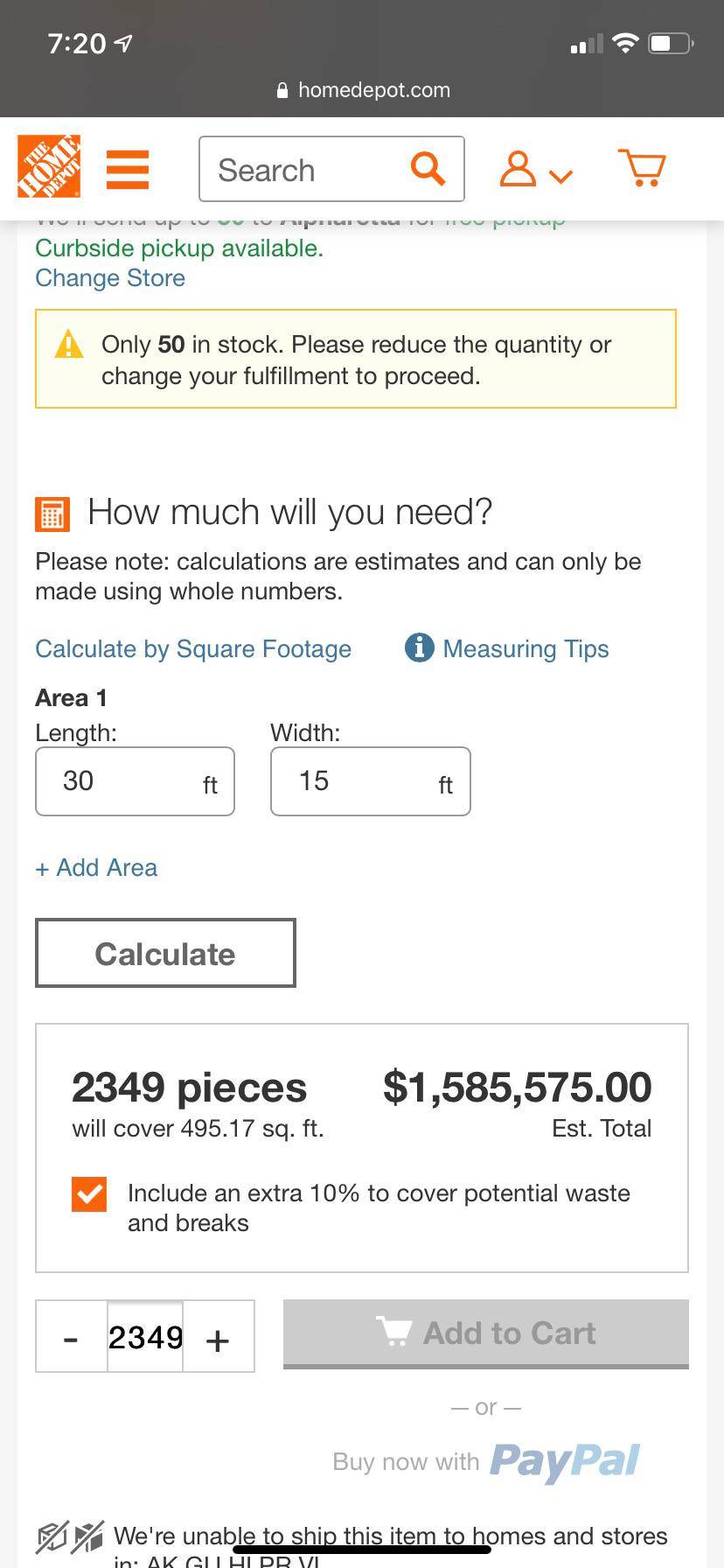This screenshot has width=724, height=1568.
Task: Uncheck the extra 10% waste coverage option
Action: click(x=88, y=1193)
